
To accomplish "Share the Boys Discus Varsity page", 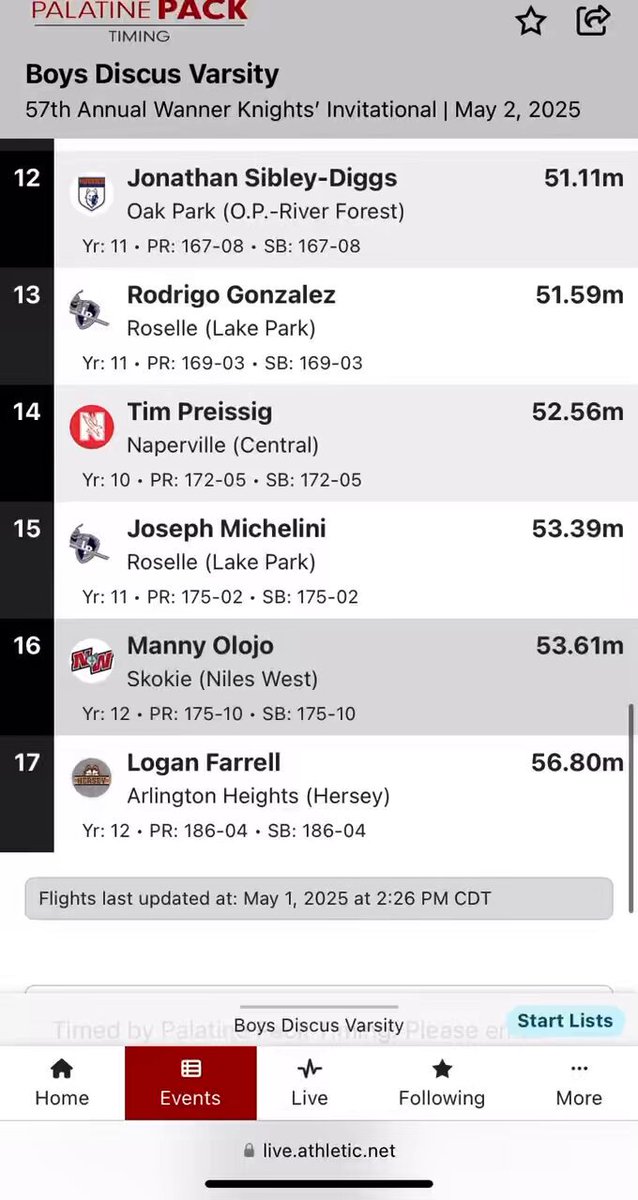I will [593, 20].
